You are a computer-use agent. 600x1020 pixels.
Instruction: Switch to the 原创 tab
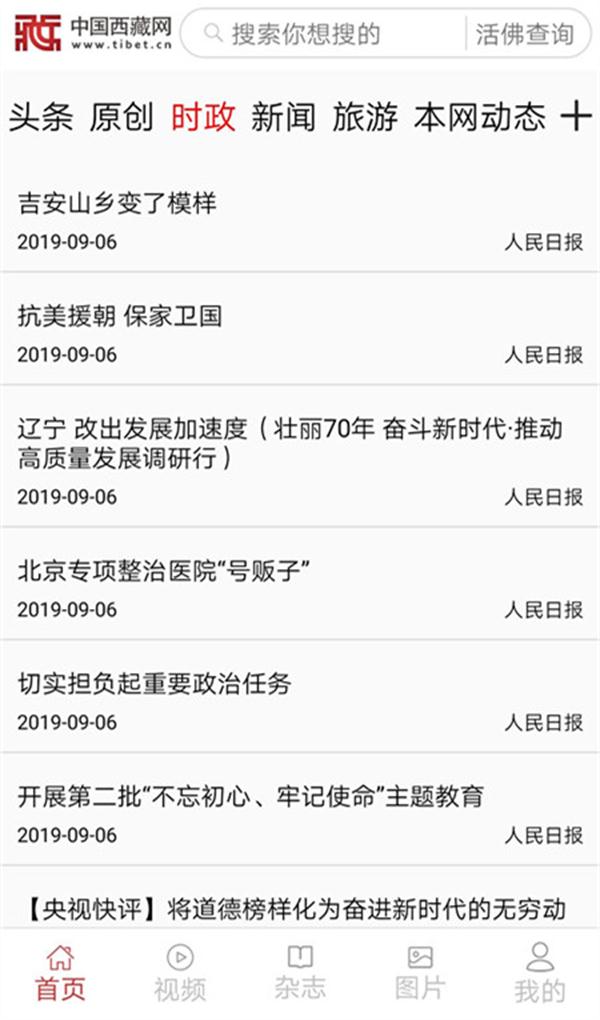click(x=122, y=118)
